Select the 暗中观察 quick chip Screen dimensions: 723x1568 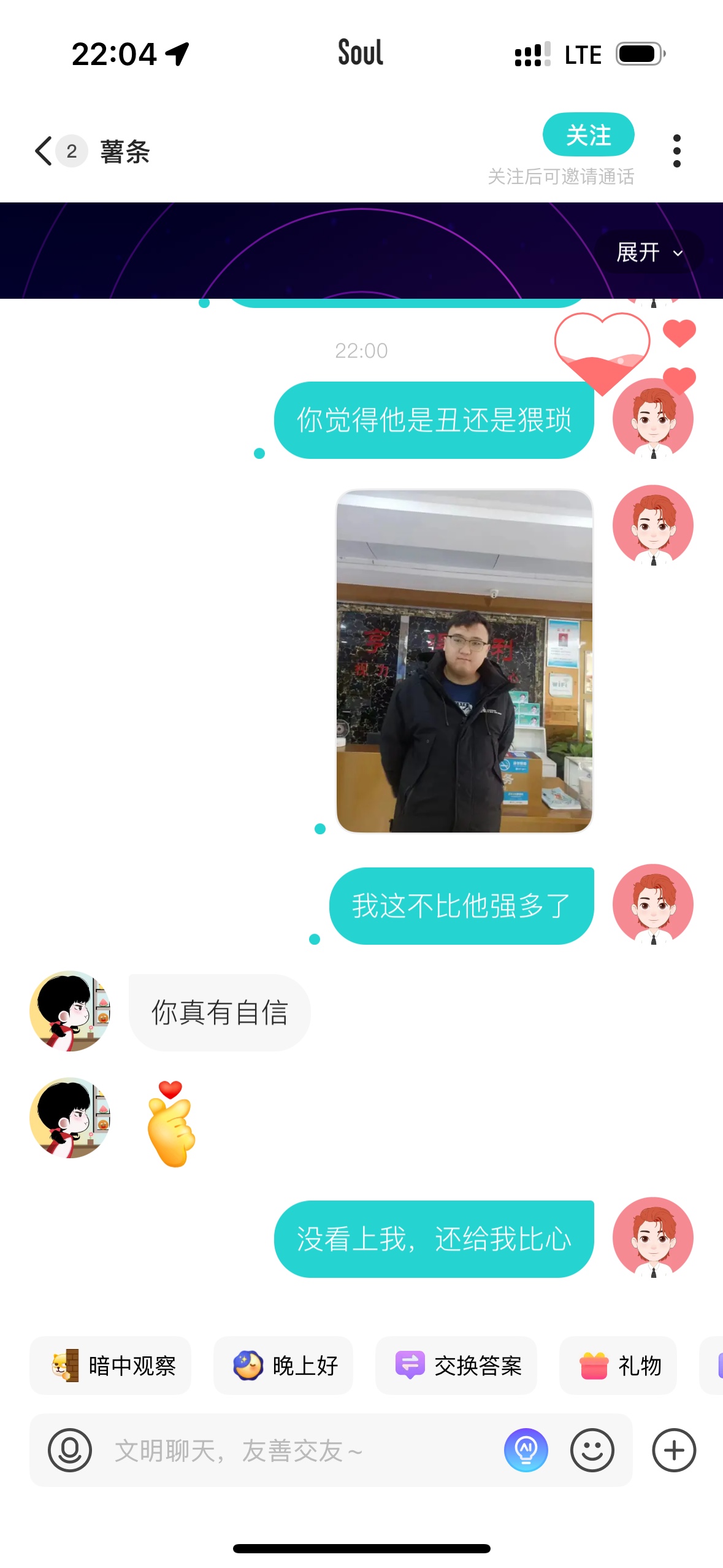110,1366
